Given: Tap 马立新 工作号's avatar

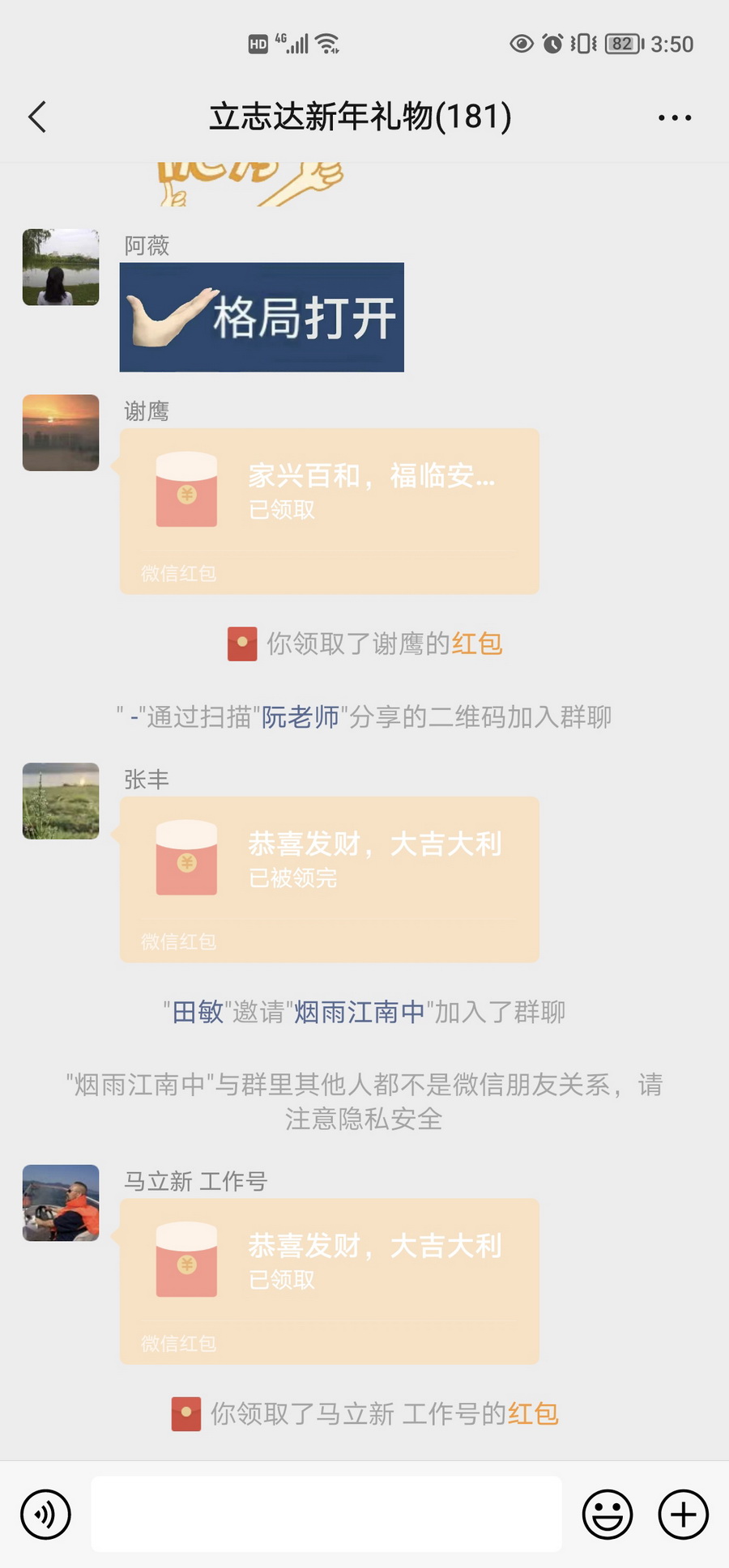Looking at the screenshot, I should [61, 1203].
